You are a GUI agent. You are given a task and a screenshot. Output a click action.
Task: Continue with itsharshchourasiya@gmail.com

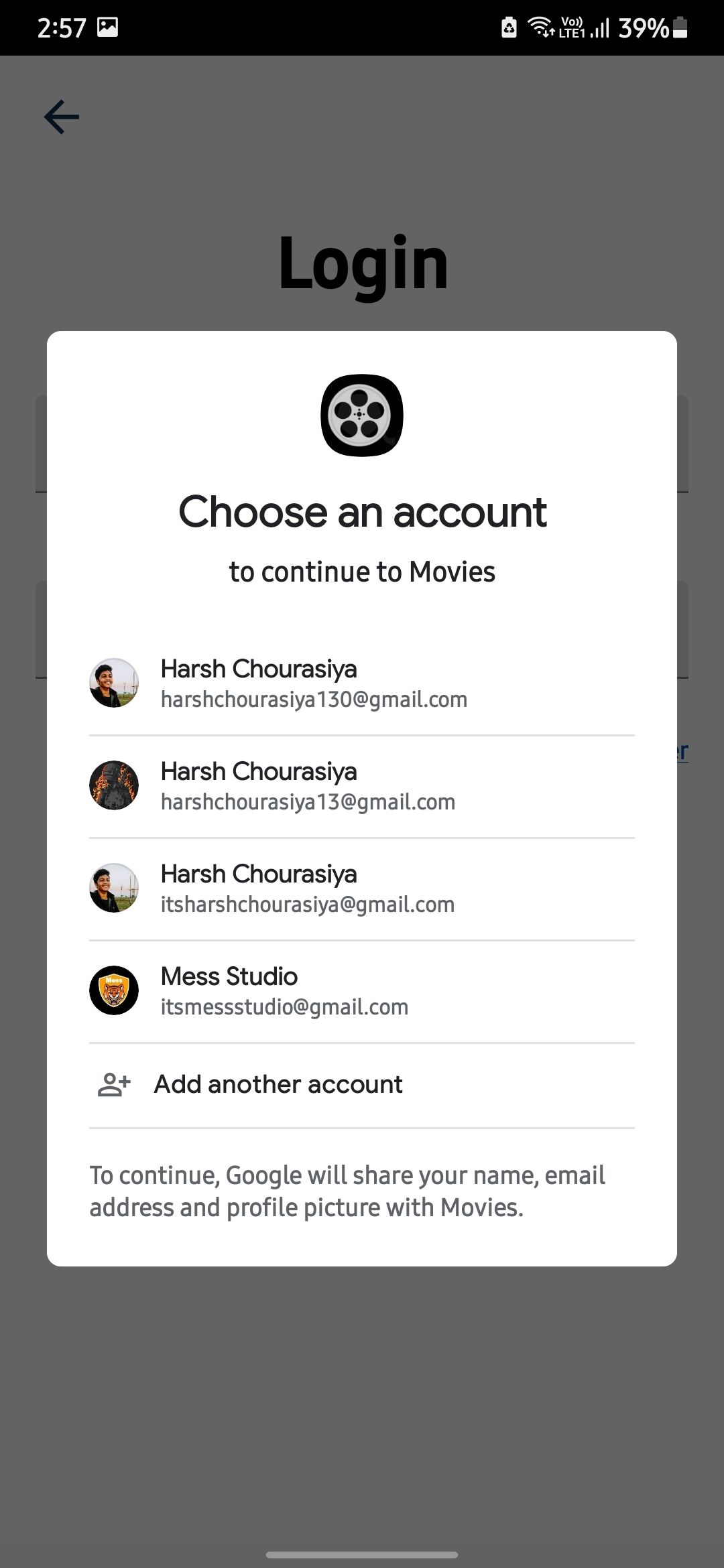point(362,889)
